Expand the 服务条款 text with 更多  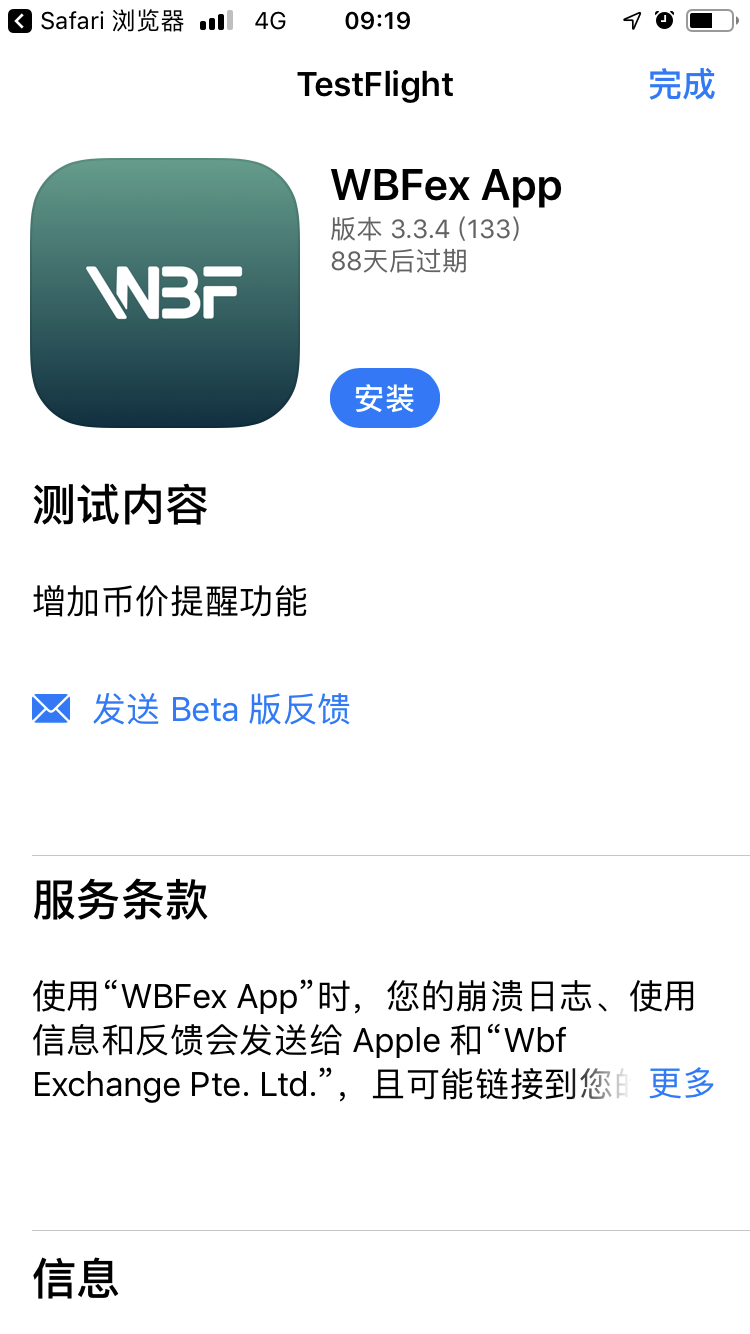click(681, 1084)
